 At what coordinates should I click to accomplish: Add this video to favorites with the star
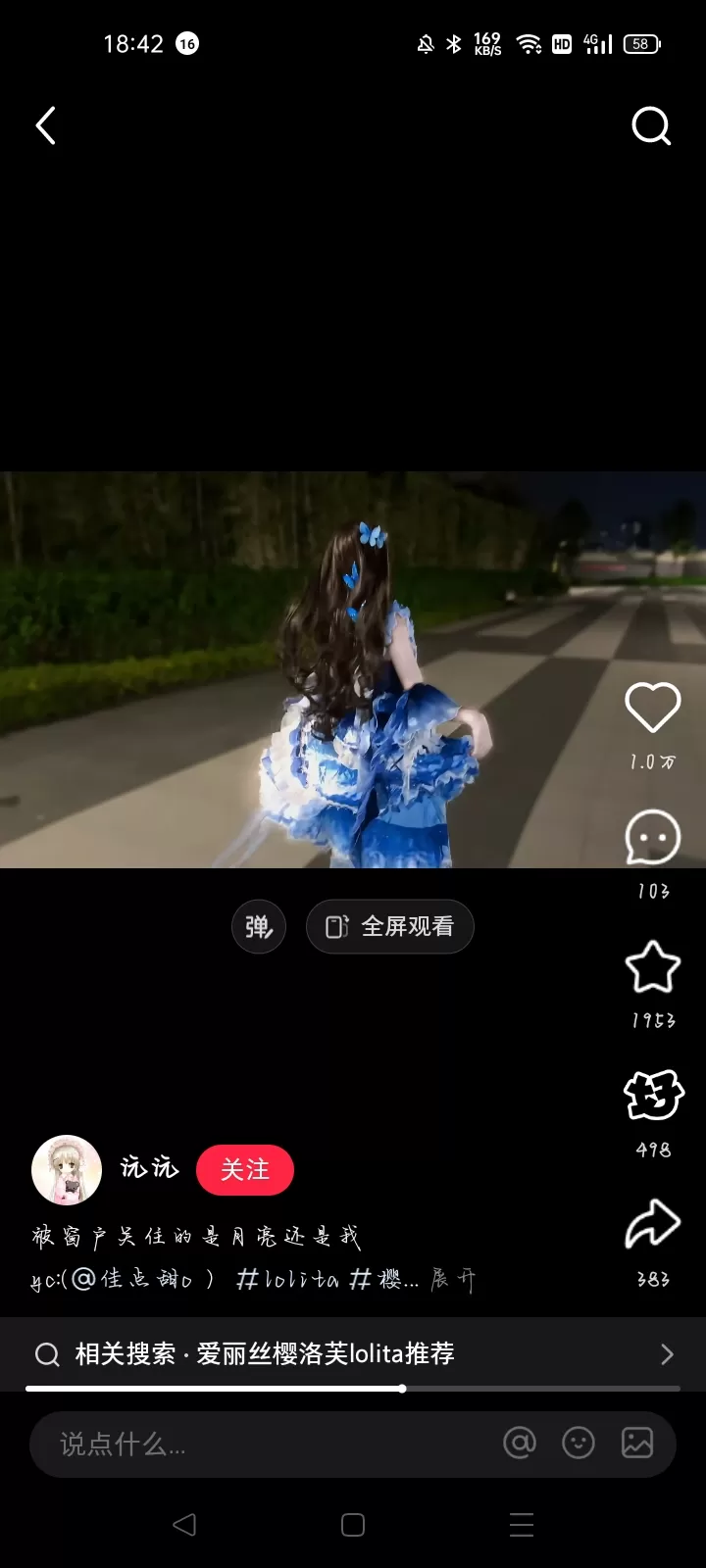tap(652, 967)
